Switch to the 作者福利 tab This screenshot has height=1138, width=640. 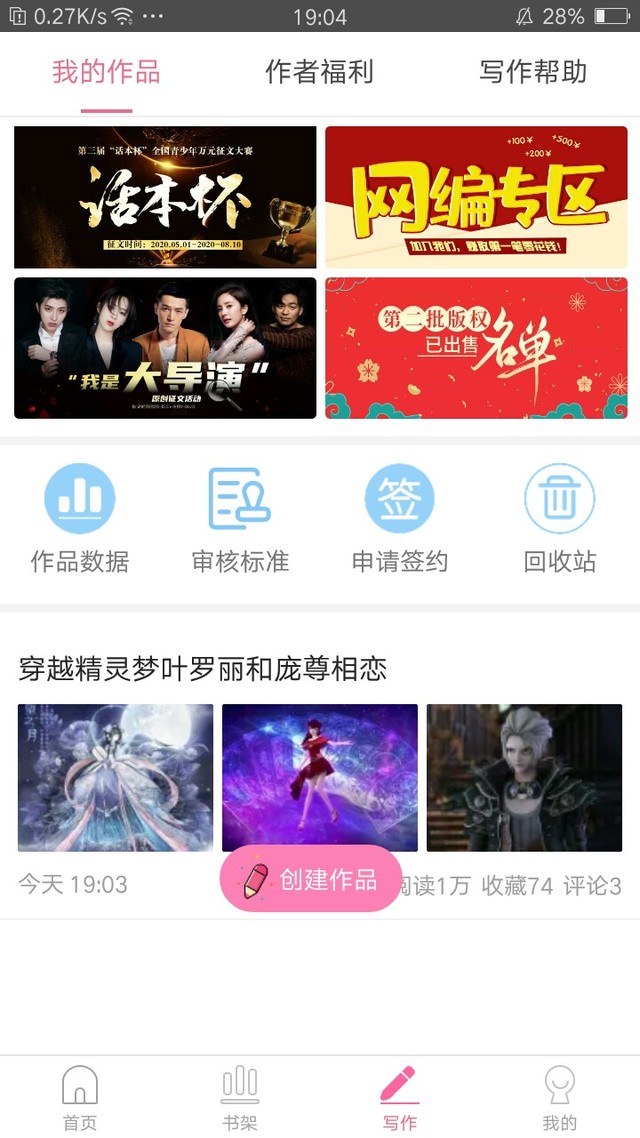coord(319,72)
